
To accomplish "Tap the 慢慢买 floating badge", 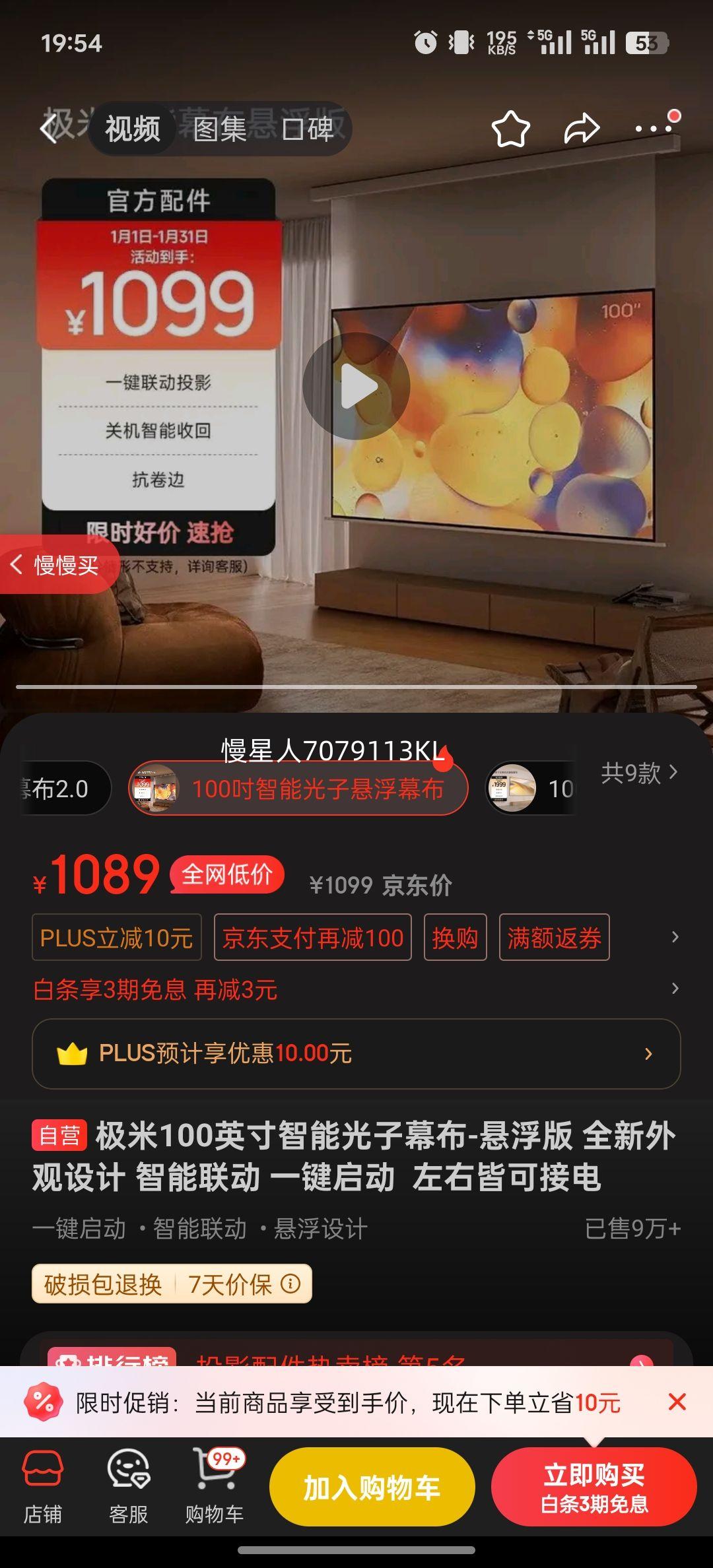I will coord(59,566).
